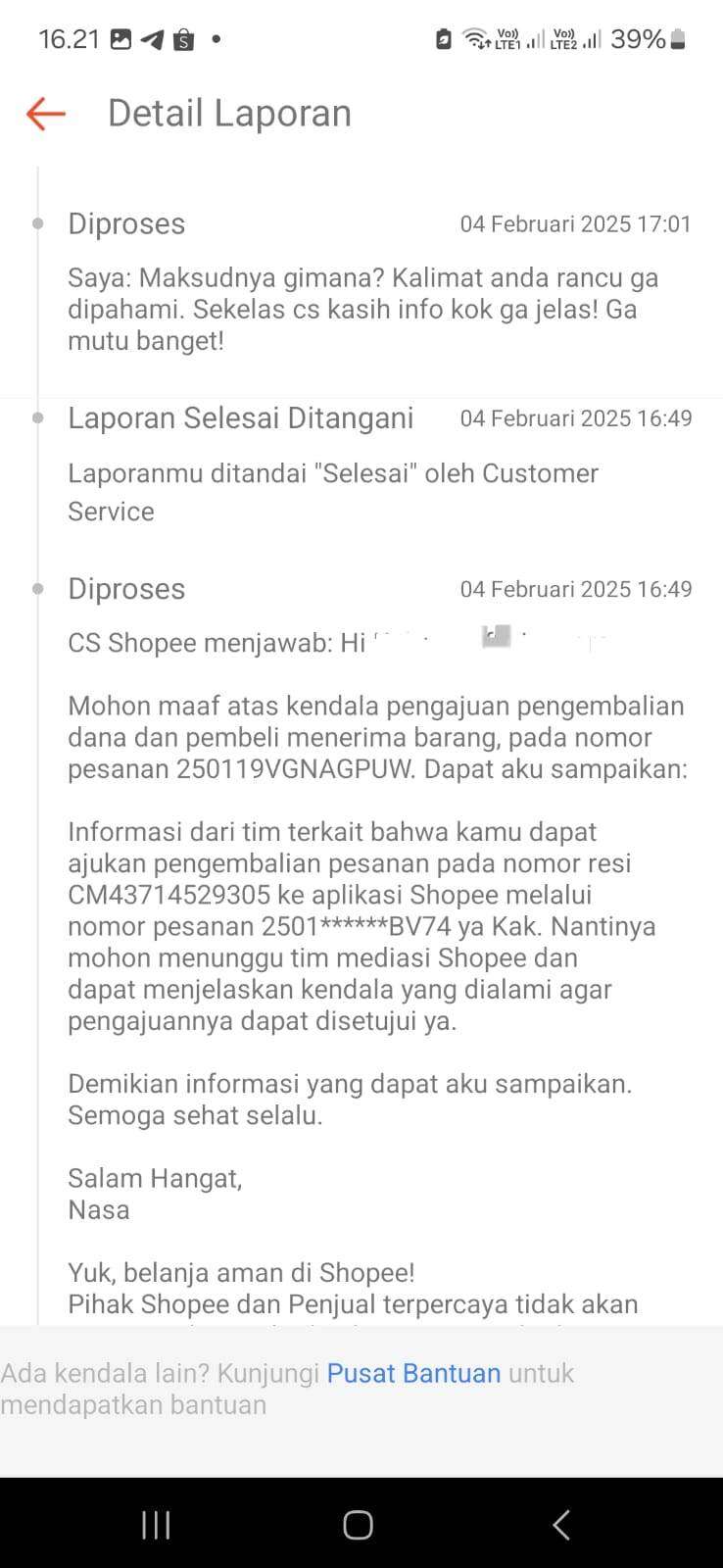
Task: Open the recent apps view
Action: tap(156, 1525)
